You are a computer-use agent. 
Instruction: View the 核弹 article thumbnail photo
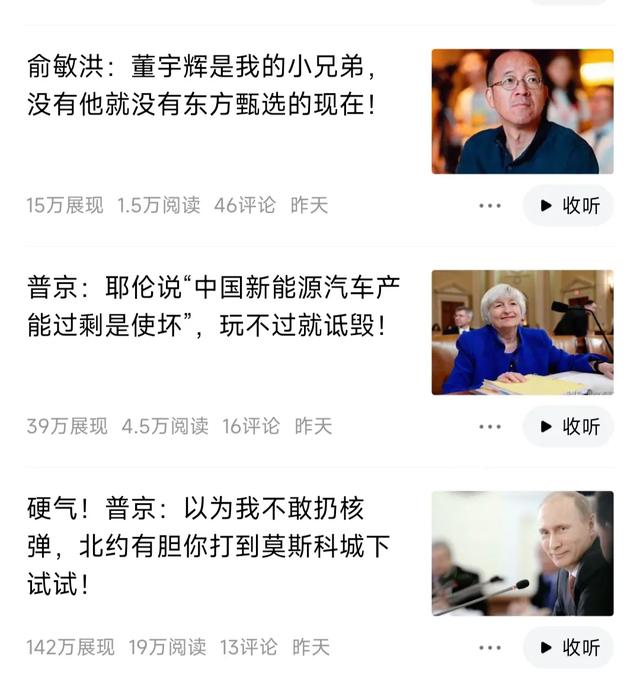point(522,553)
